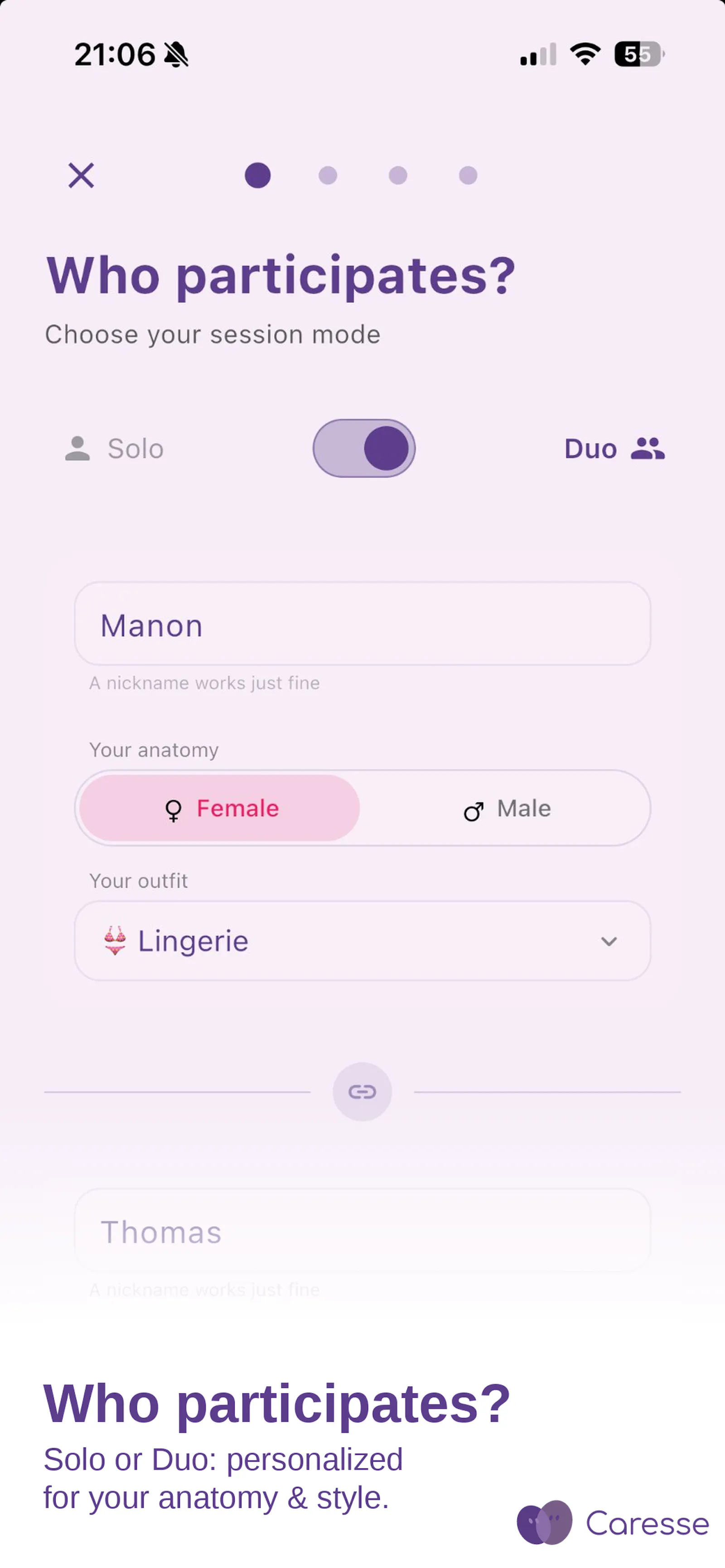The height and width of the screenshot is (1568, 725).
Task: Edit the Thomas nickname field
Action: (362, 1231)
